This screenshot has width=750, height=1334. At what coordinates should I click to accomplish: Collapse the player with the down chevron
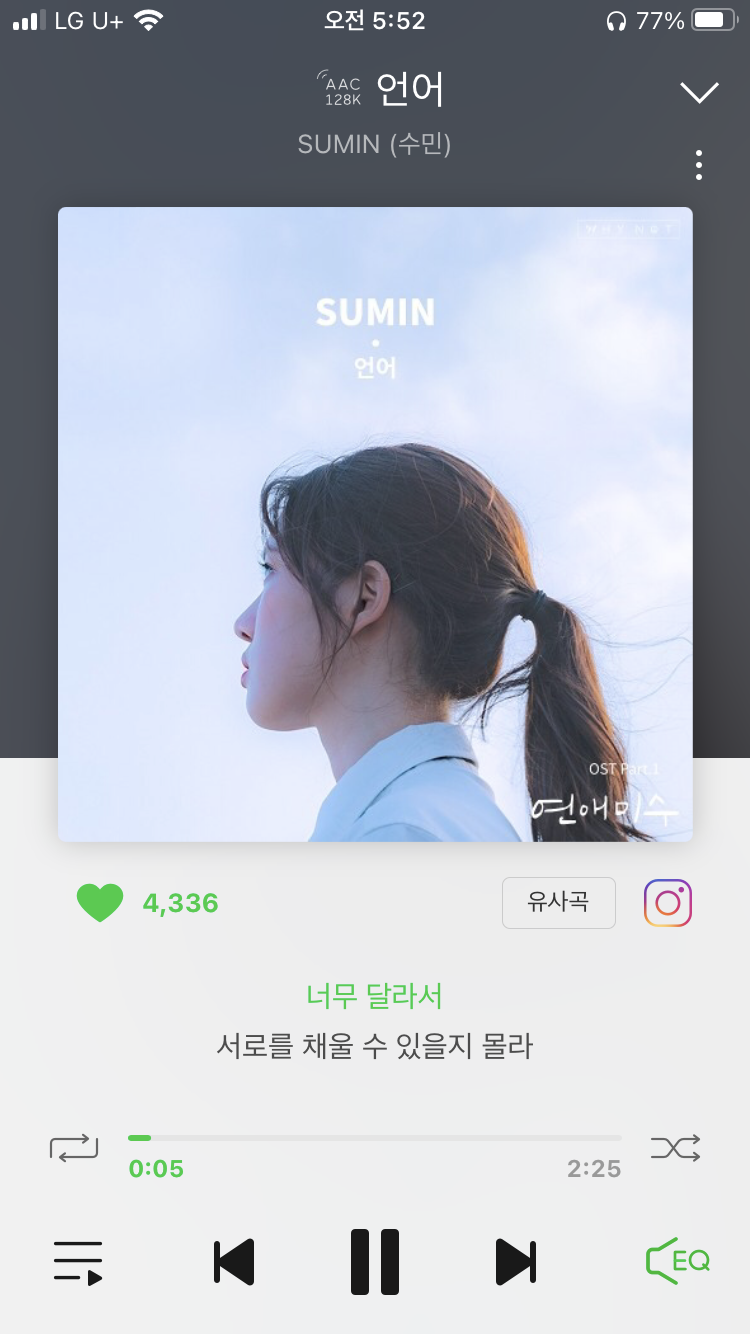point(699,90)
